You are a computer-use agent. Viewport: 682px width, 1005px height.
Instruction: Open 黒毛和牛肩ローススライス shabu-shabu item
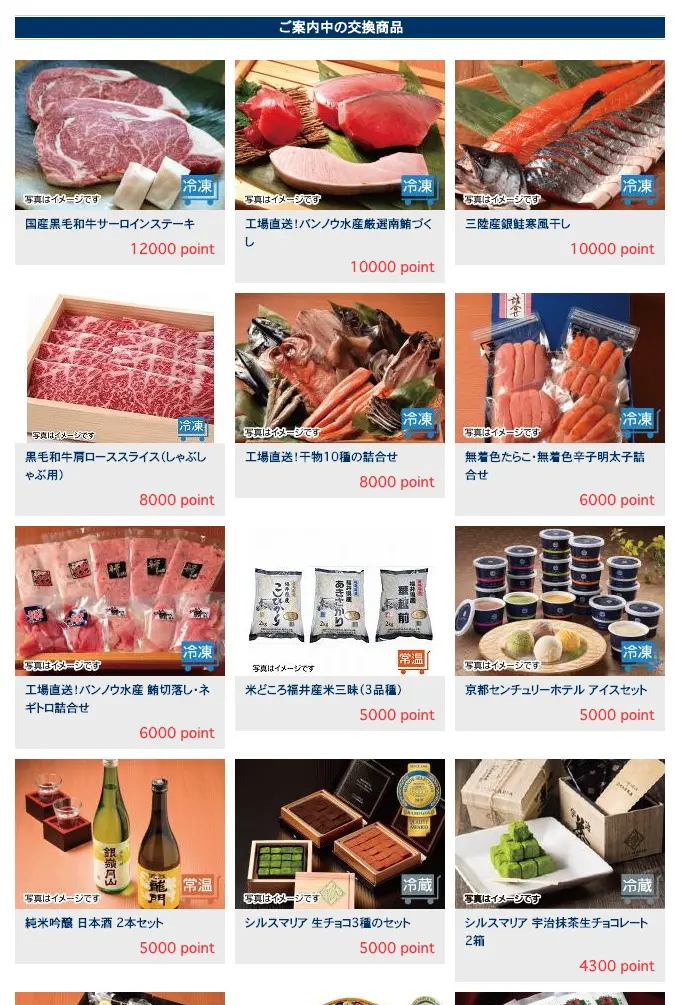[x=119, y=368]
